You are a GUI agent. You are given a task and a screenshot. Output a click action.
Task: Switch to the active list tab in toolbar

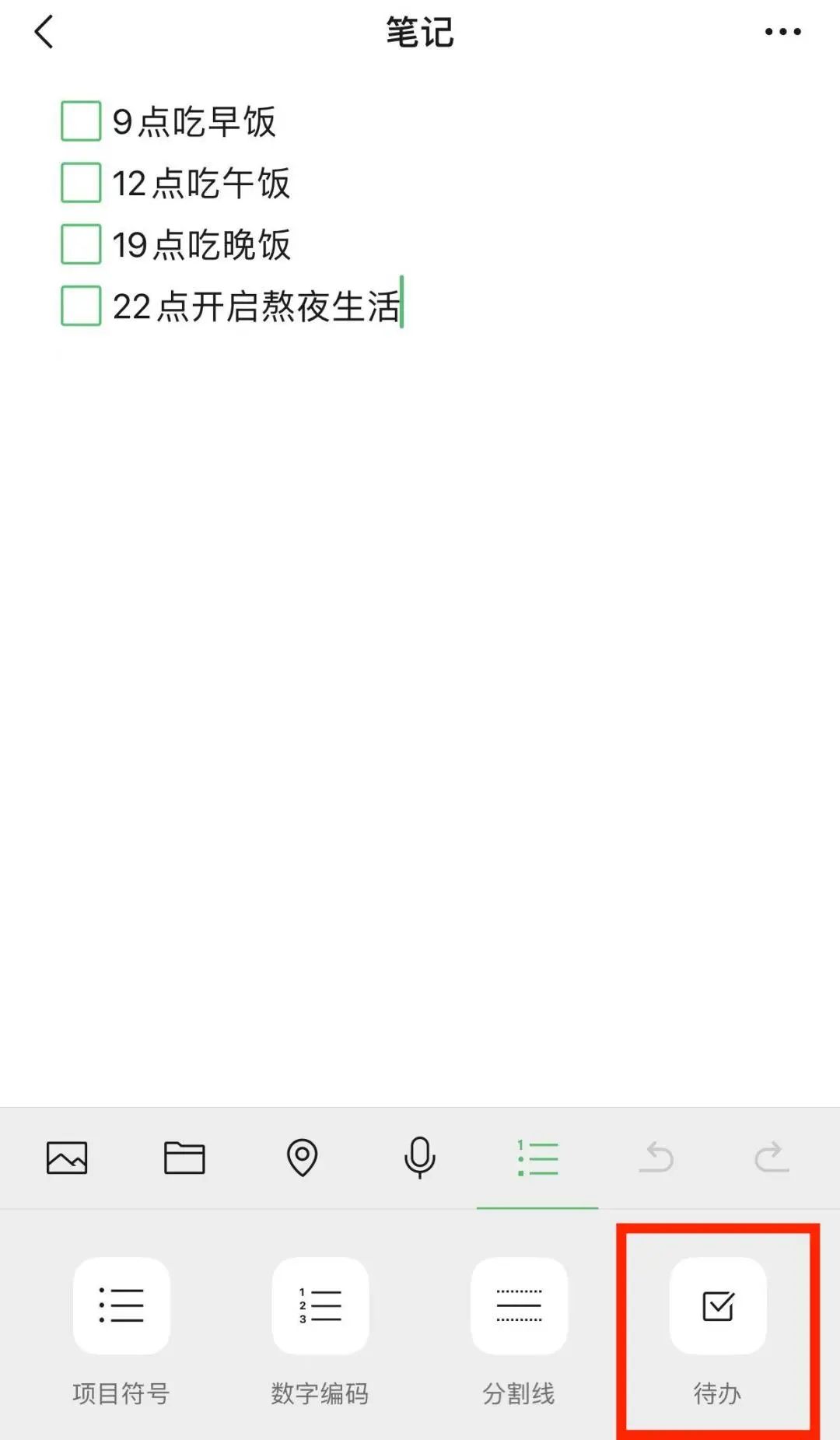click(x=537, y=1158)
